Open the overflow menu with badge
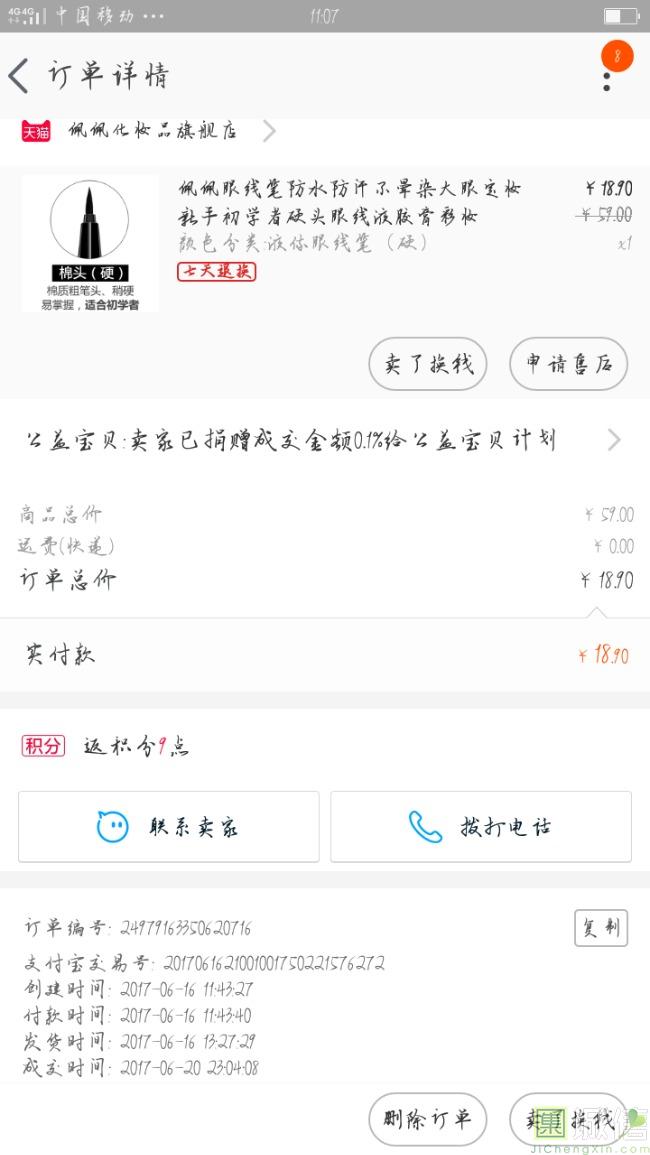The width and height of the screenshot is (650, 1155). click(x=607, y=76)
